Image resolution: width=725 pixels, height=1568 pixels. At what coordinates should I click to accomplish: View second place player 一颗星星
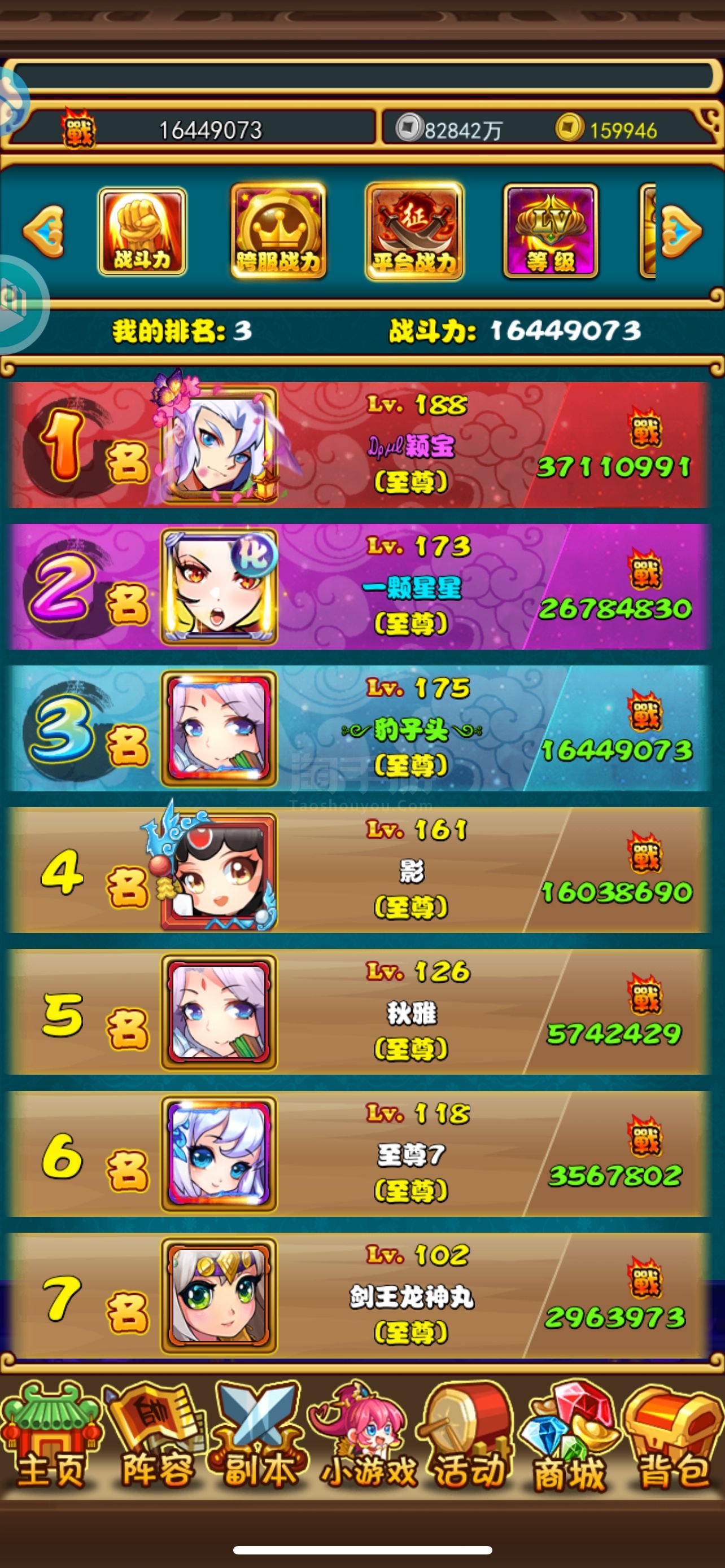point(359,587)
